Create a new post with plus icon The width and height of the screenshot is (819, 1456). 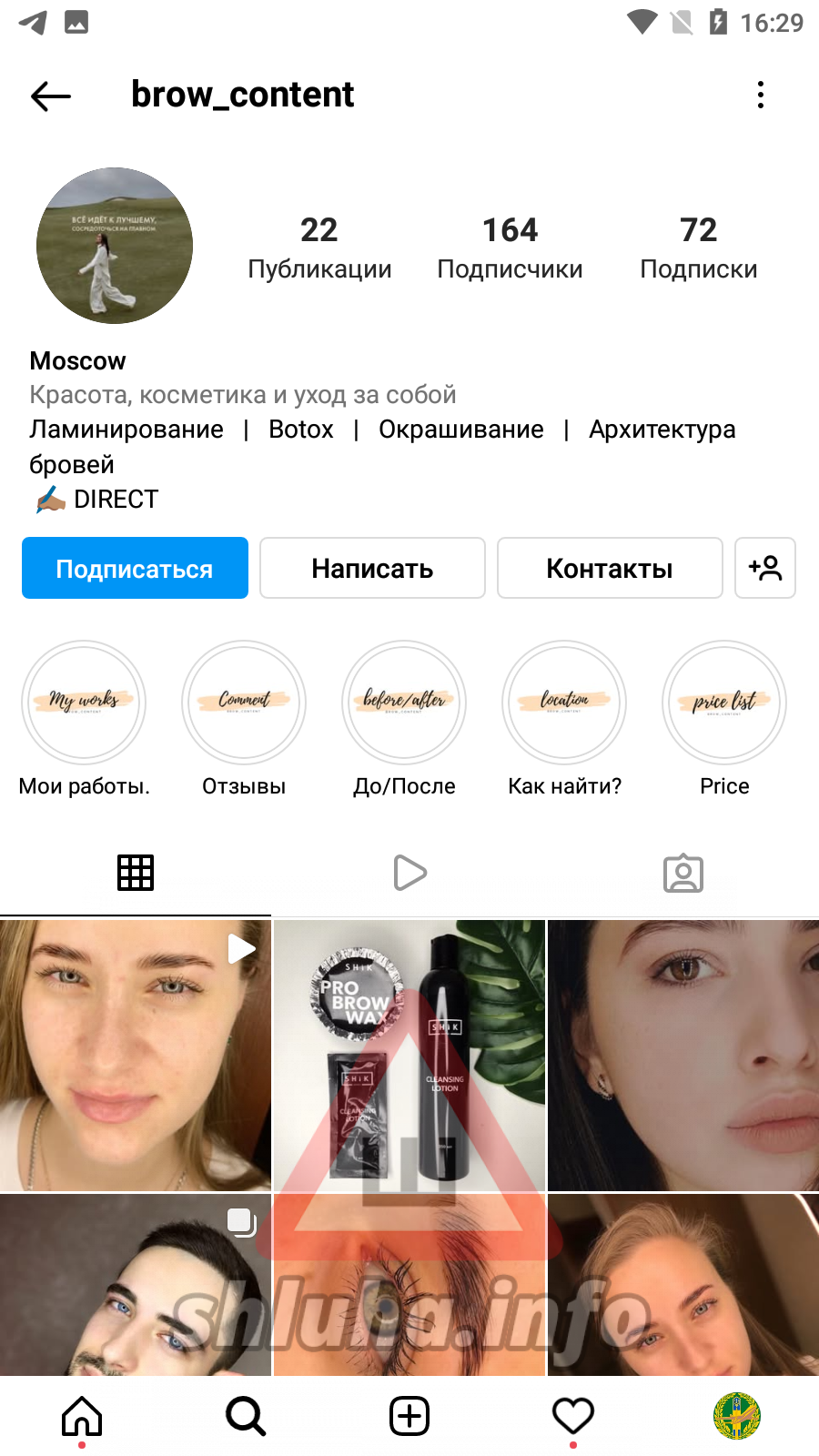[x=409, y=1416]
